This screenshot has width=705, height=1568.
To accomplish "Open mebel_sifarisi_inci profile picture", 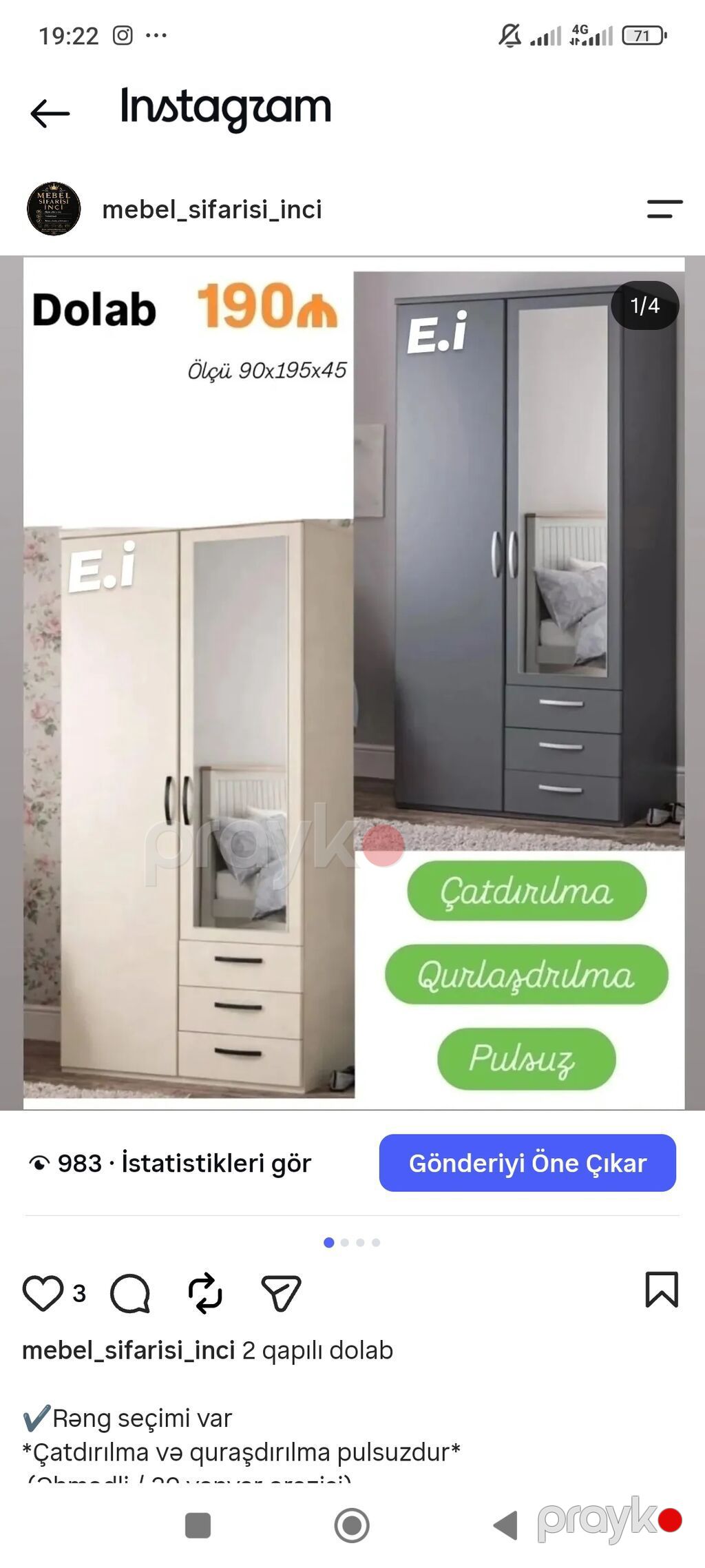I will point(54,209).
